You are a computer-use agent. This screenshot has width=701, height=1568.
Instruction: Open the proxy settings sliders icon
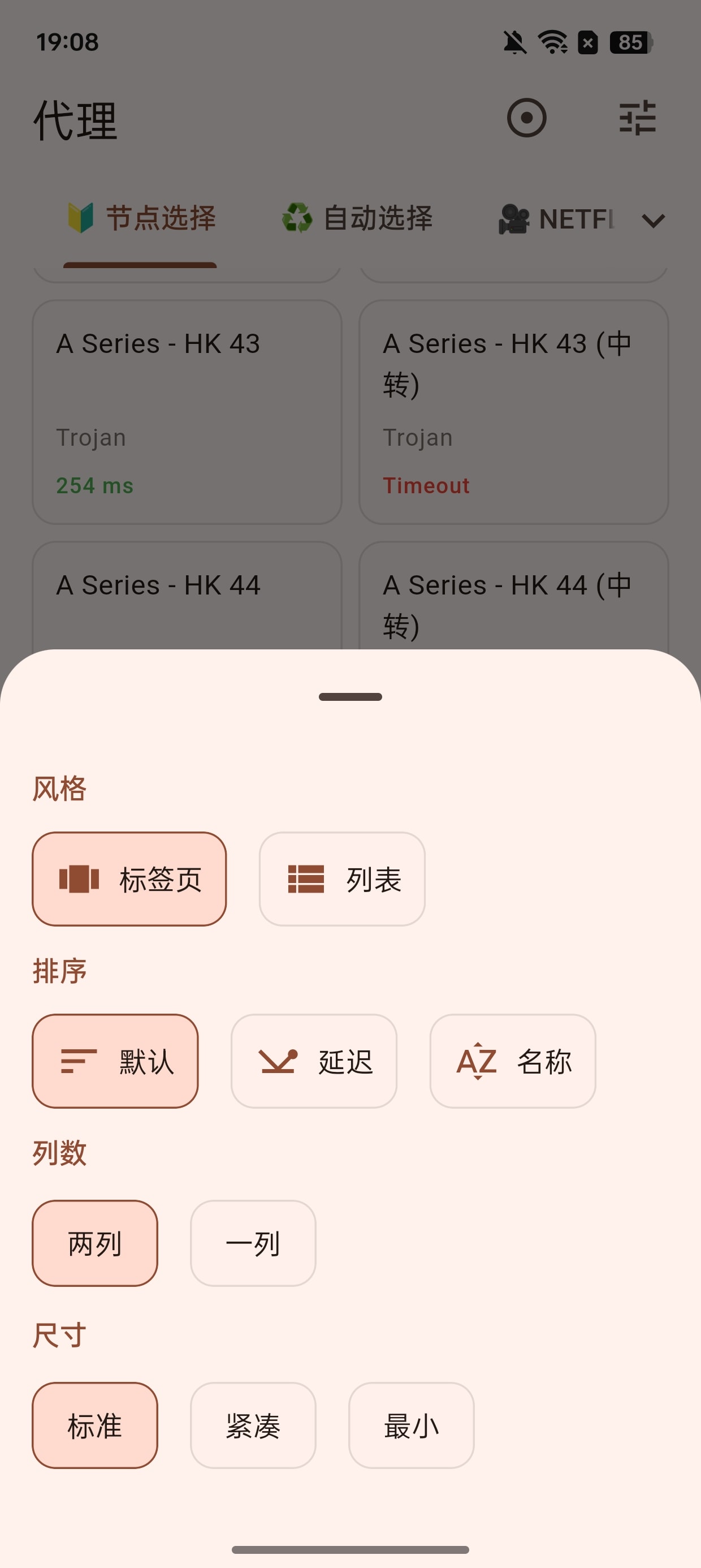pyautogui.click(x=637, y=118)
